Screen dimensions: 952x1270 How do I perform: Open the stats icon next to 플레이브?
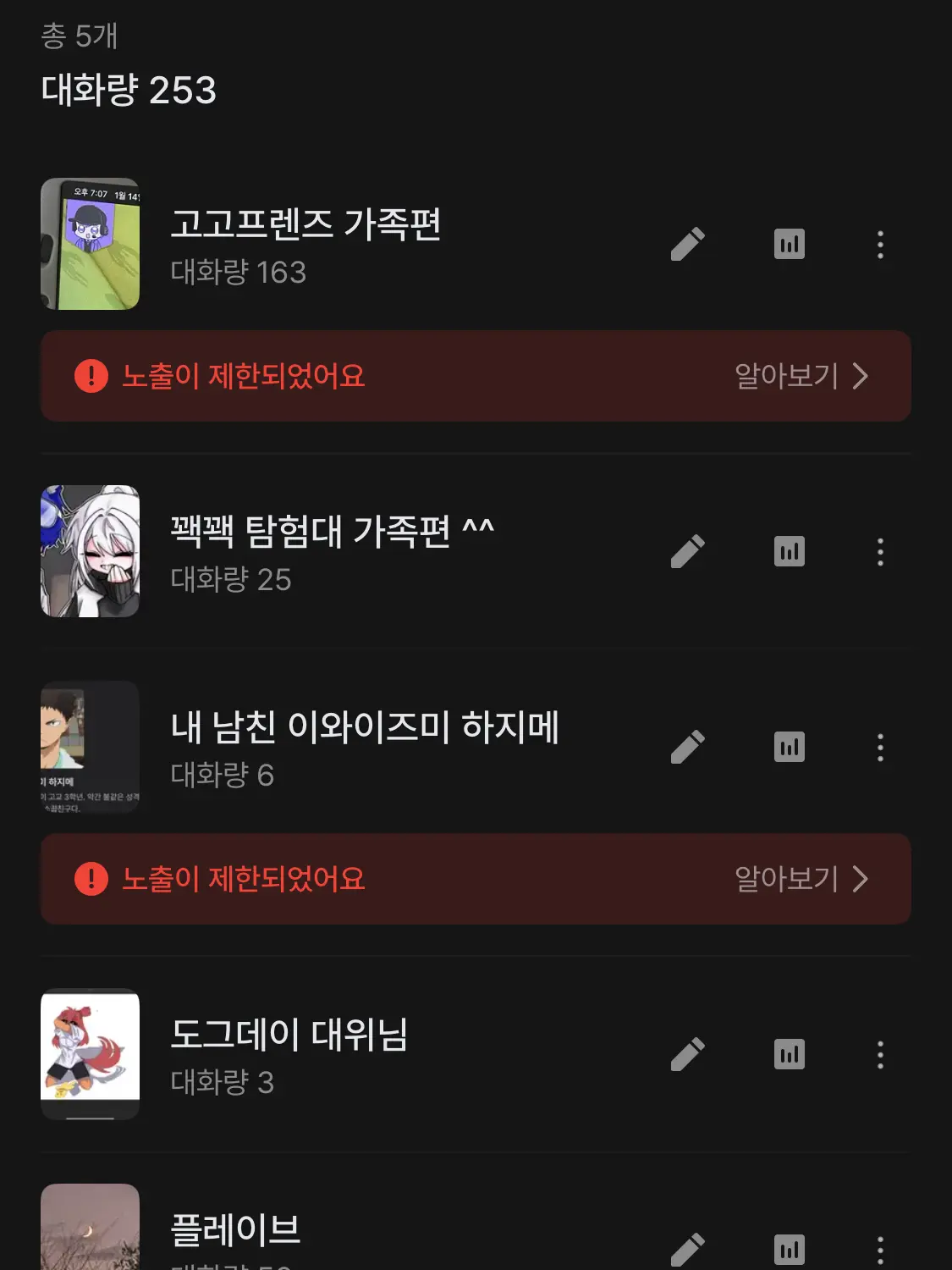(789, 1249)
